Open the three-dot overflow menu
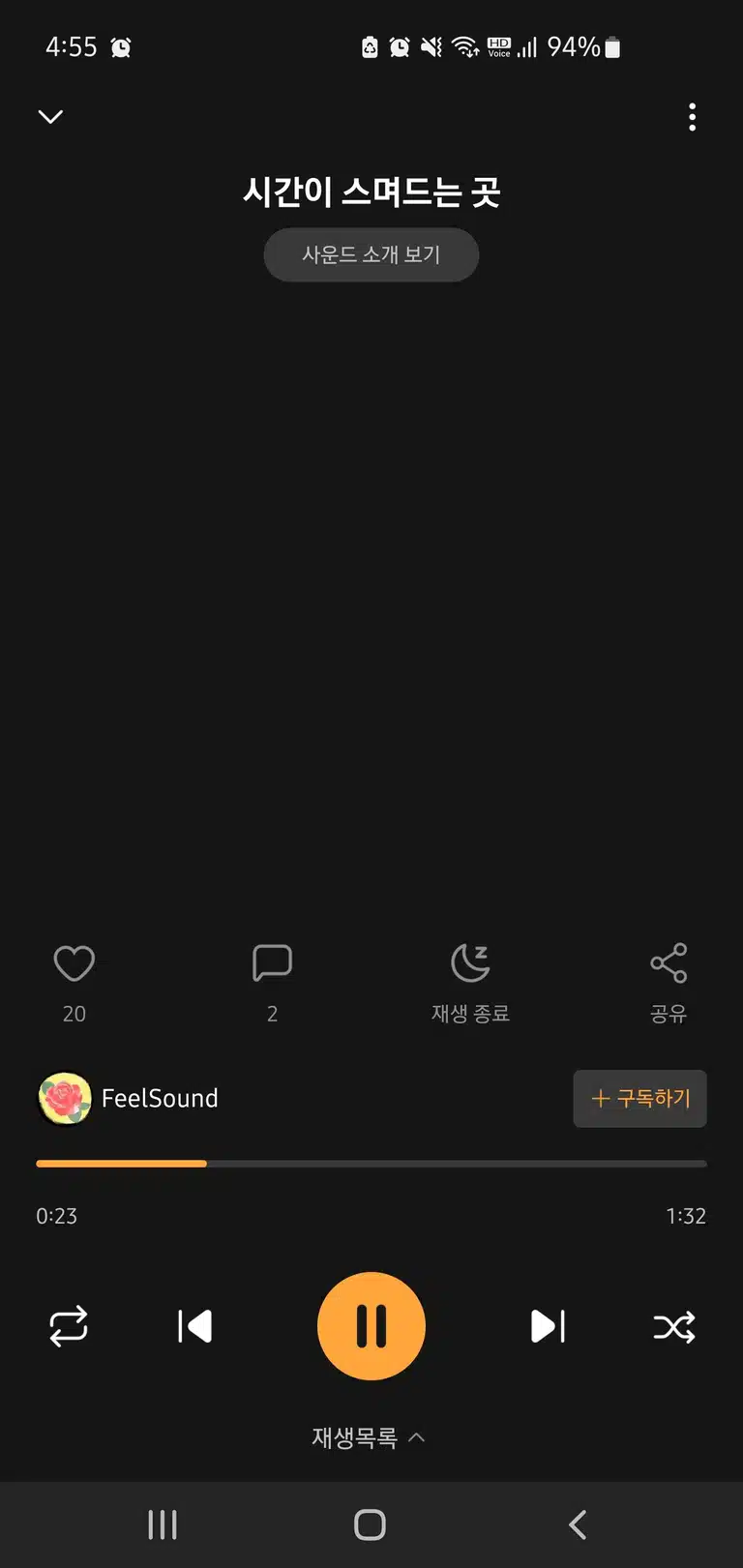The width and height of the screenshot is (743, 1568). point(692,117)
